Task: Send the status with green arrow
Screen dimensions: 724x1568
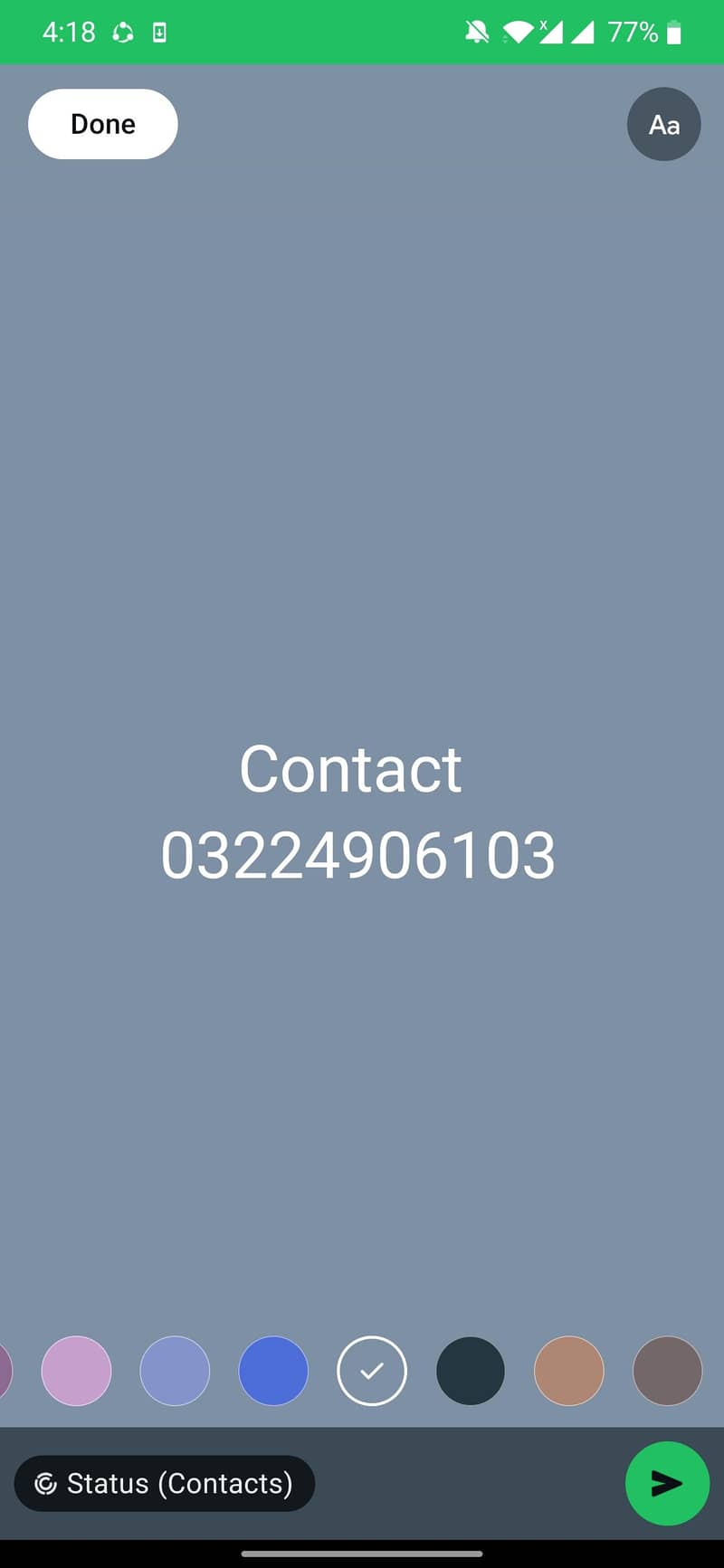Action: 667,1483
